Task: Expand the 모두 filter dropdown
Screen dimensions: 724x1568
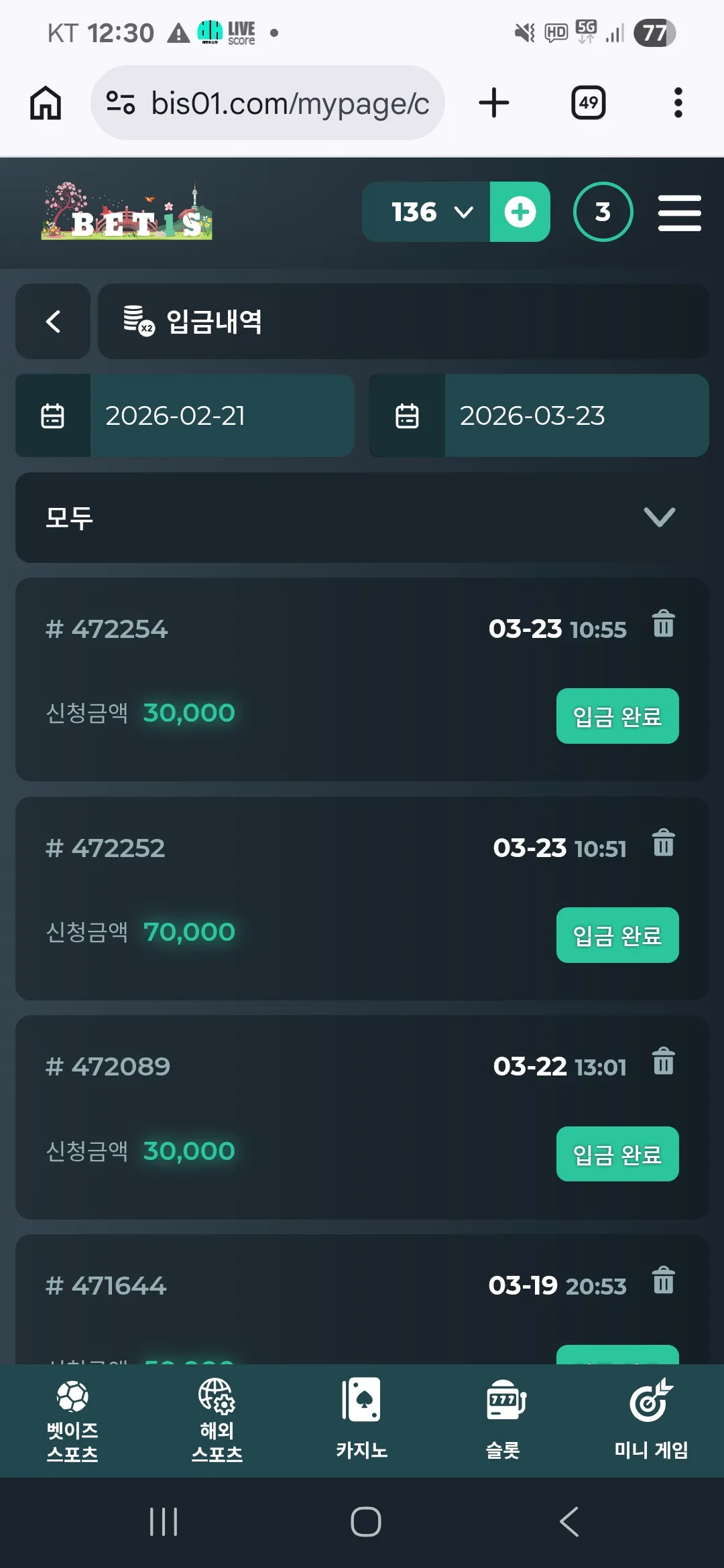Action: point(362,517)
